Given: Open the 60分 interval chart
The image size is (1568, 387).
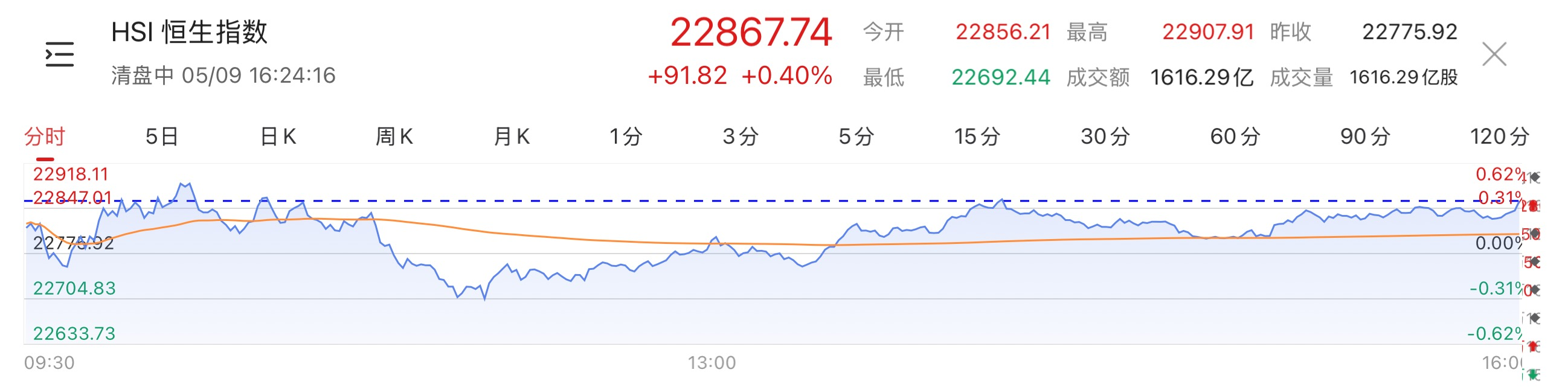Looking at the screenshot, I should (1235, 137).
